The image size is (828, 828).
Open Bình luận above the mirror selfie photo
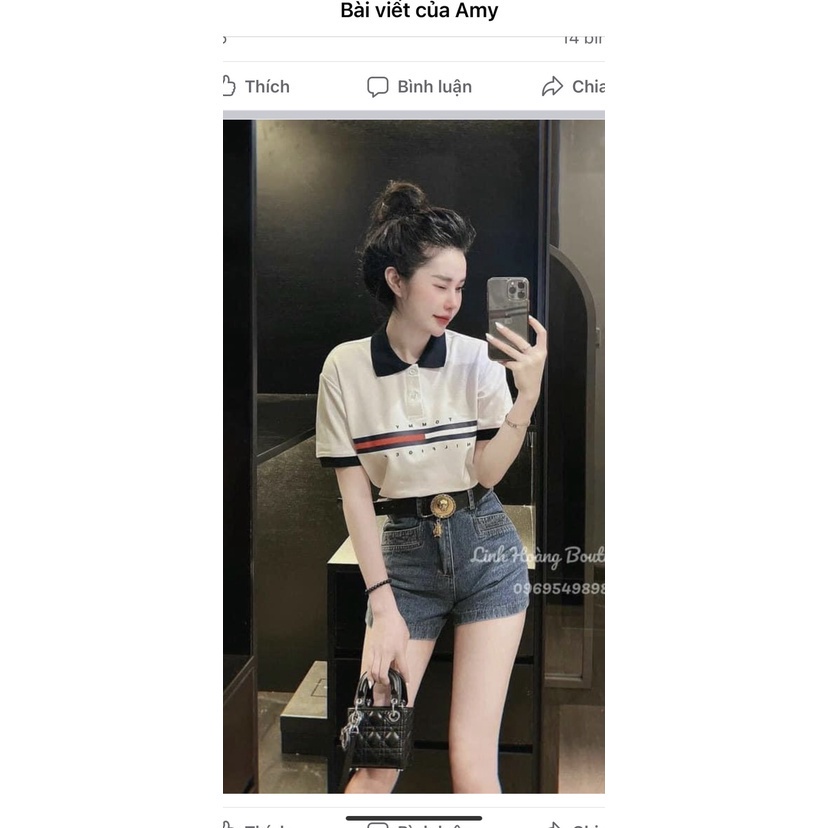click(419, 87)
